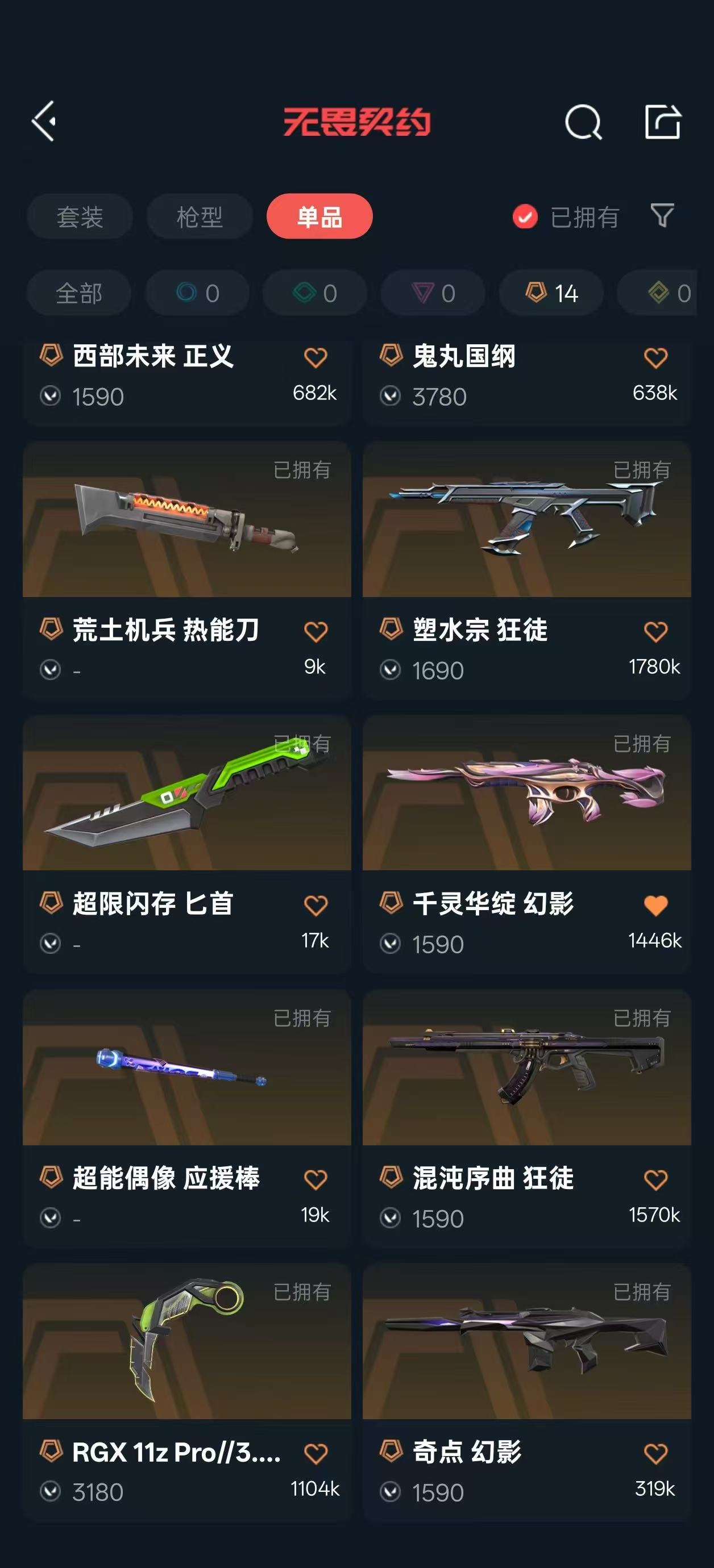View the RGX 11z Pro knife card
The width and height of the screenshot is (714, 1568).
click(x=186, y=1341)
